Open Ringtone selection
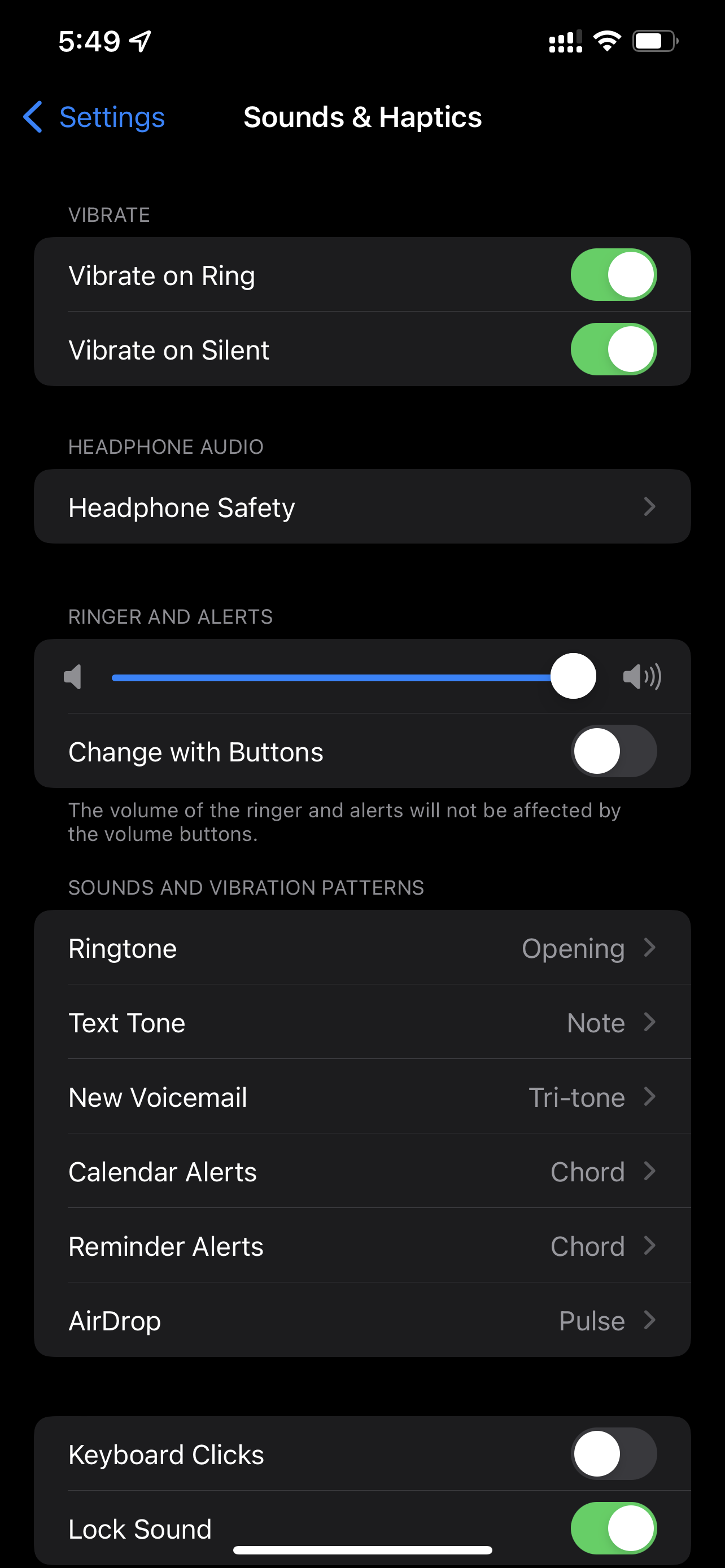This screenshot has width=725, height=1568. [362, 948]
